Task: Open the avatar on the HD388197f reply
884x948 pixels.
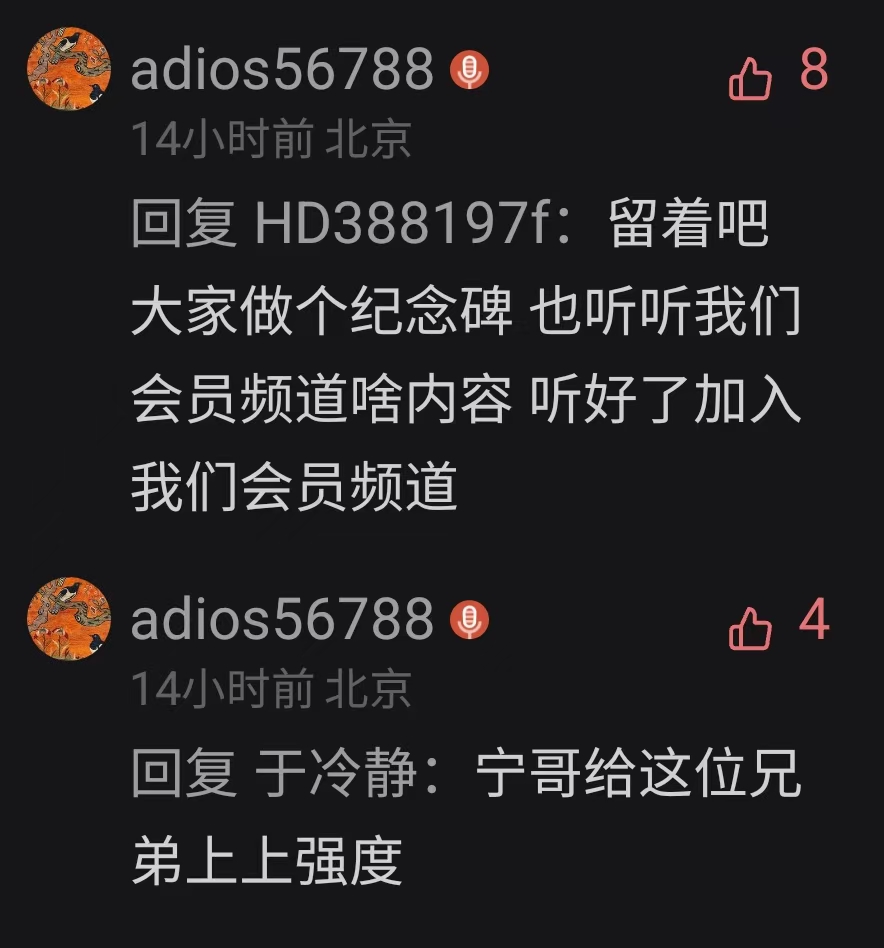Action: click(67, 69)
